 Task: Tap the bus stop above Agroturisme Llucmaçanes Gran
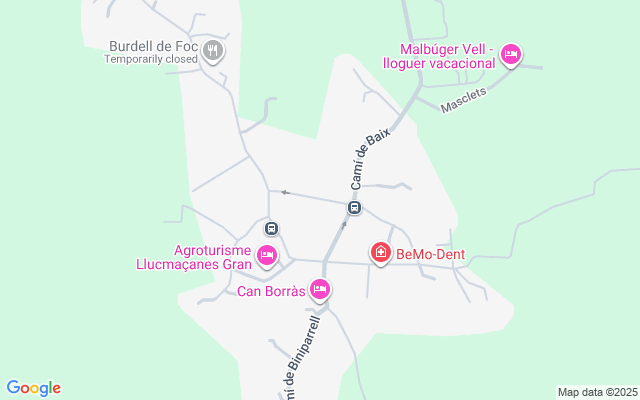[272, 229]
